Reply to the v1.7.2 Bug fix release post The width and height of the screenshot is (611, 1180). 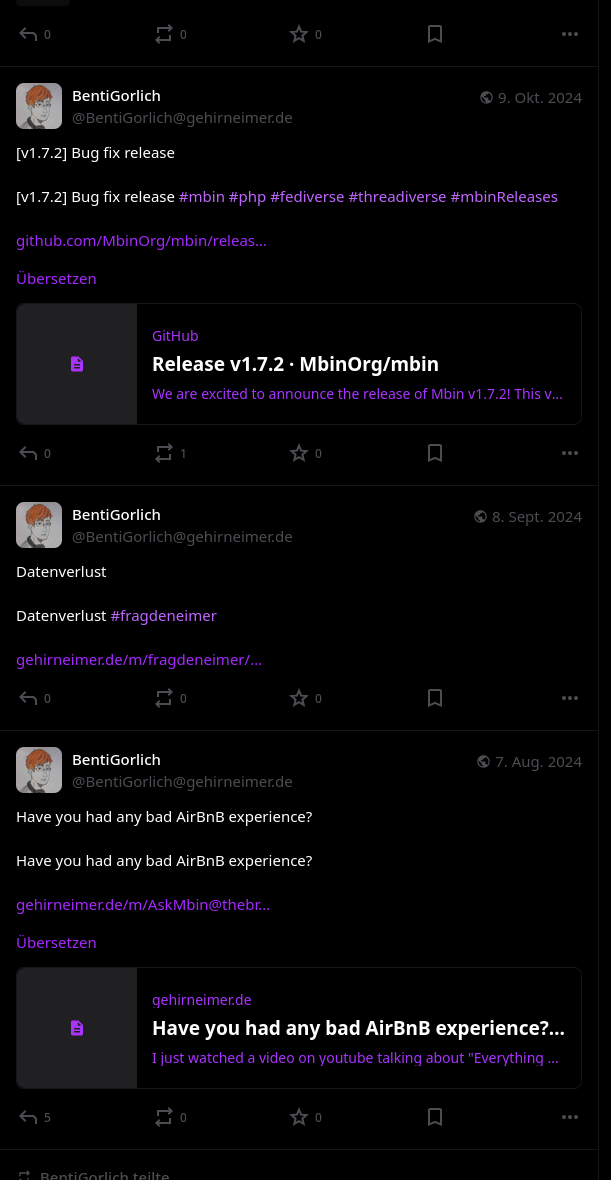[29, 453]
